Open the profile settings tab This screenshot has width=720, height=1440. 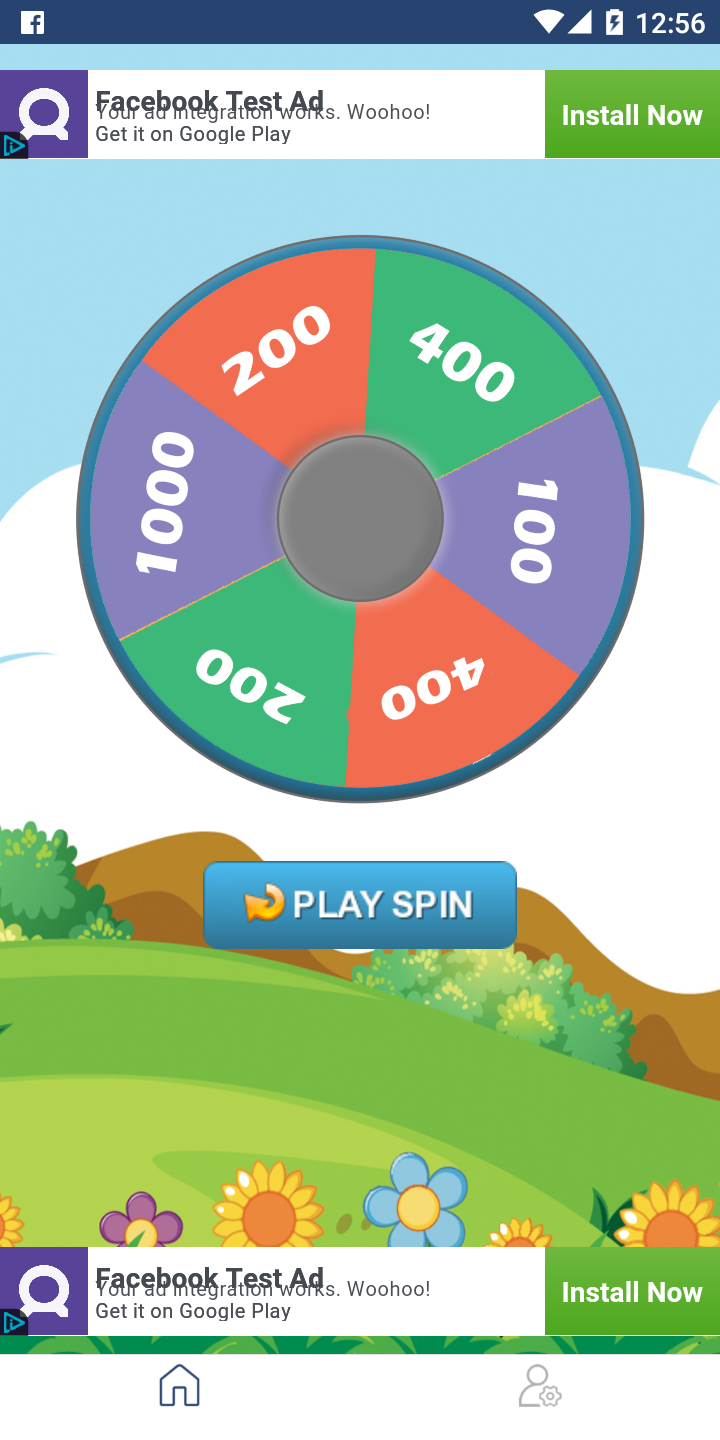[540, 1386]
